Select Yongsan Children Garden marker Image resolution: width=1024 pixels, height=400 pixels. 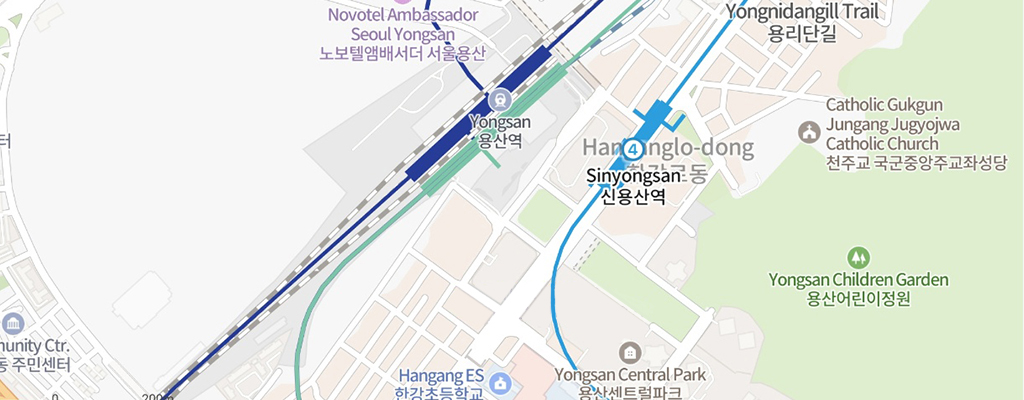pyautogui.click(x=858, y=257)
